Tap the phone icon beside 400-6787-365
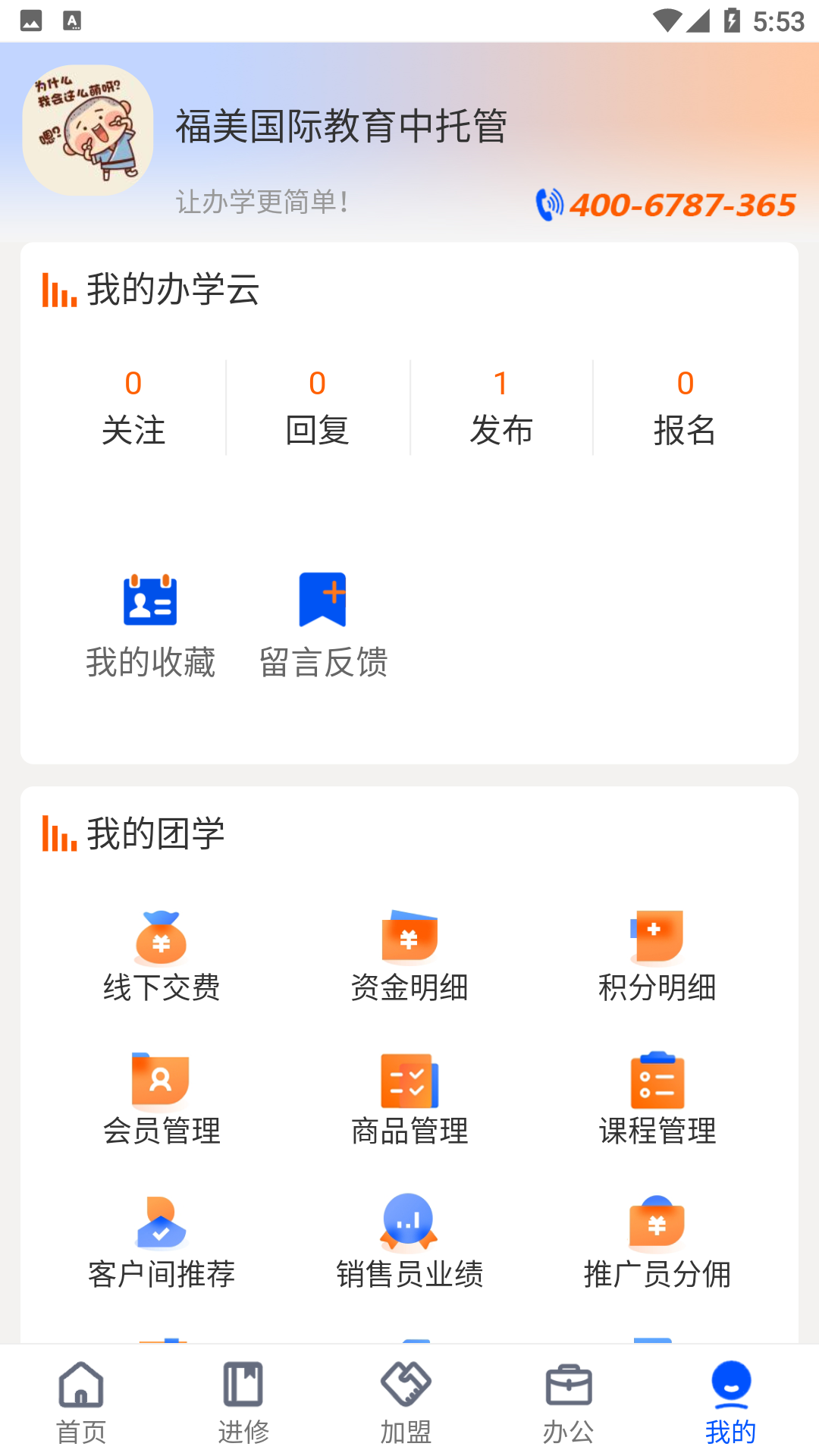 548,203
